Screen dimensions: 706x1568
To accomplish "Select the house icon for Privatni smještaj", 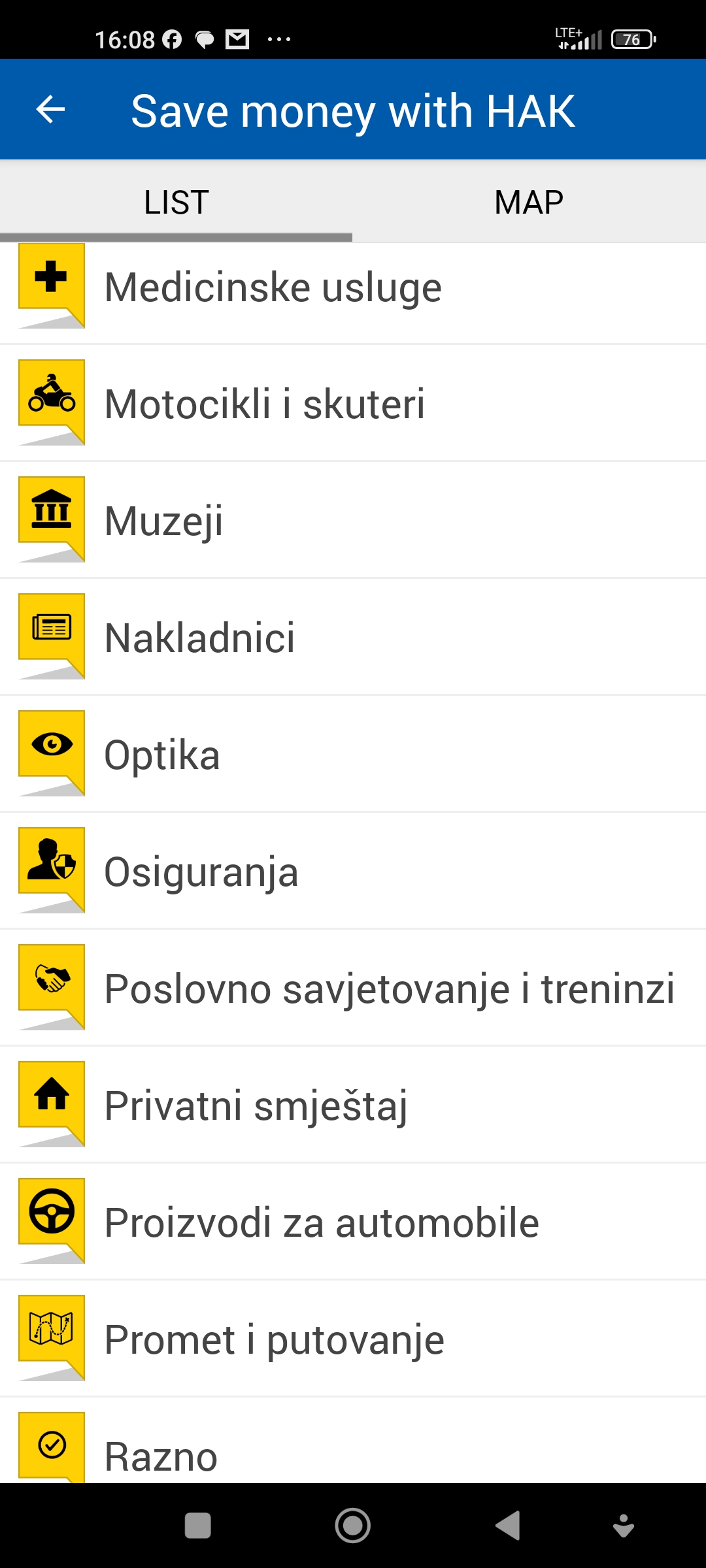I will coord(52,1096).
